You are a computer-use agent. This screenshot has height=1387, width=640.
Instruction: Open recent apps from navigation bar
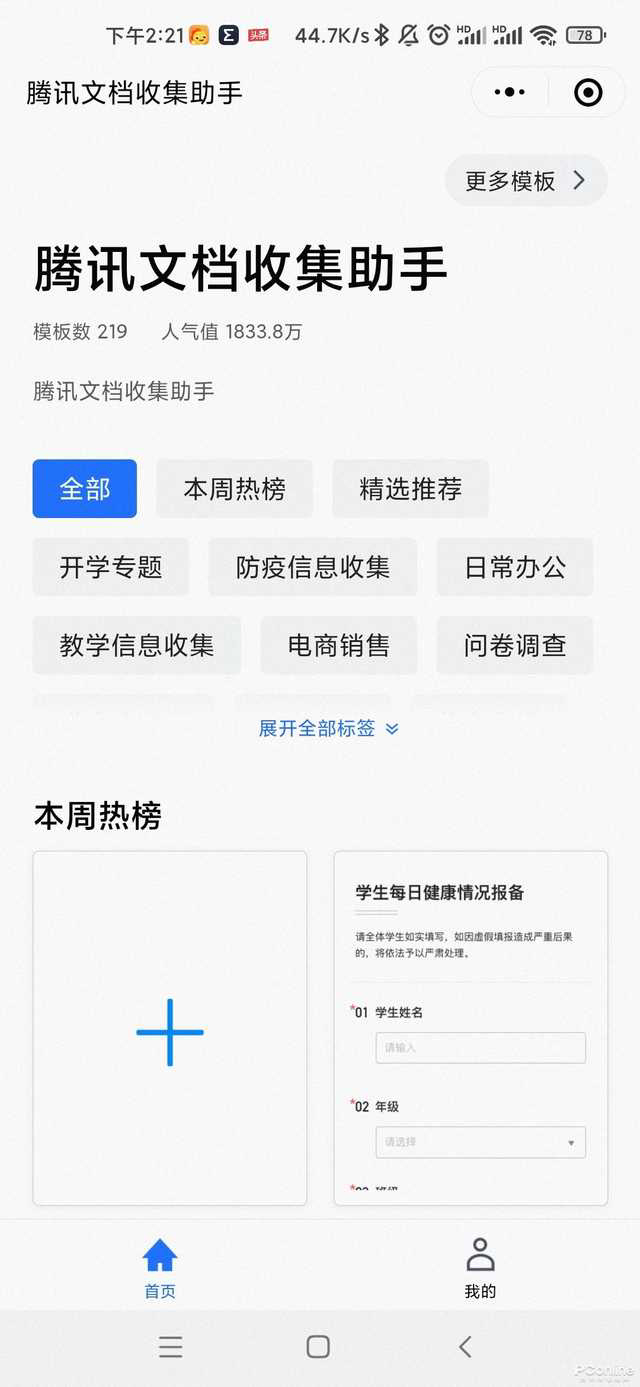(171, 1347)
